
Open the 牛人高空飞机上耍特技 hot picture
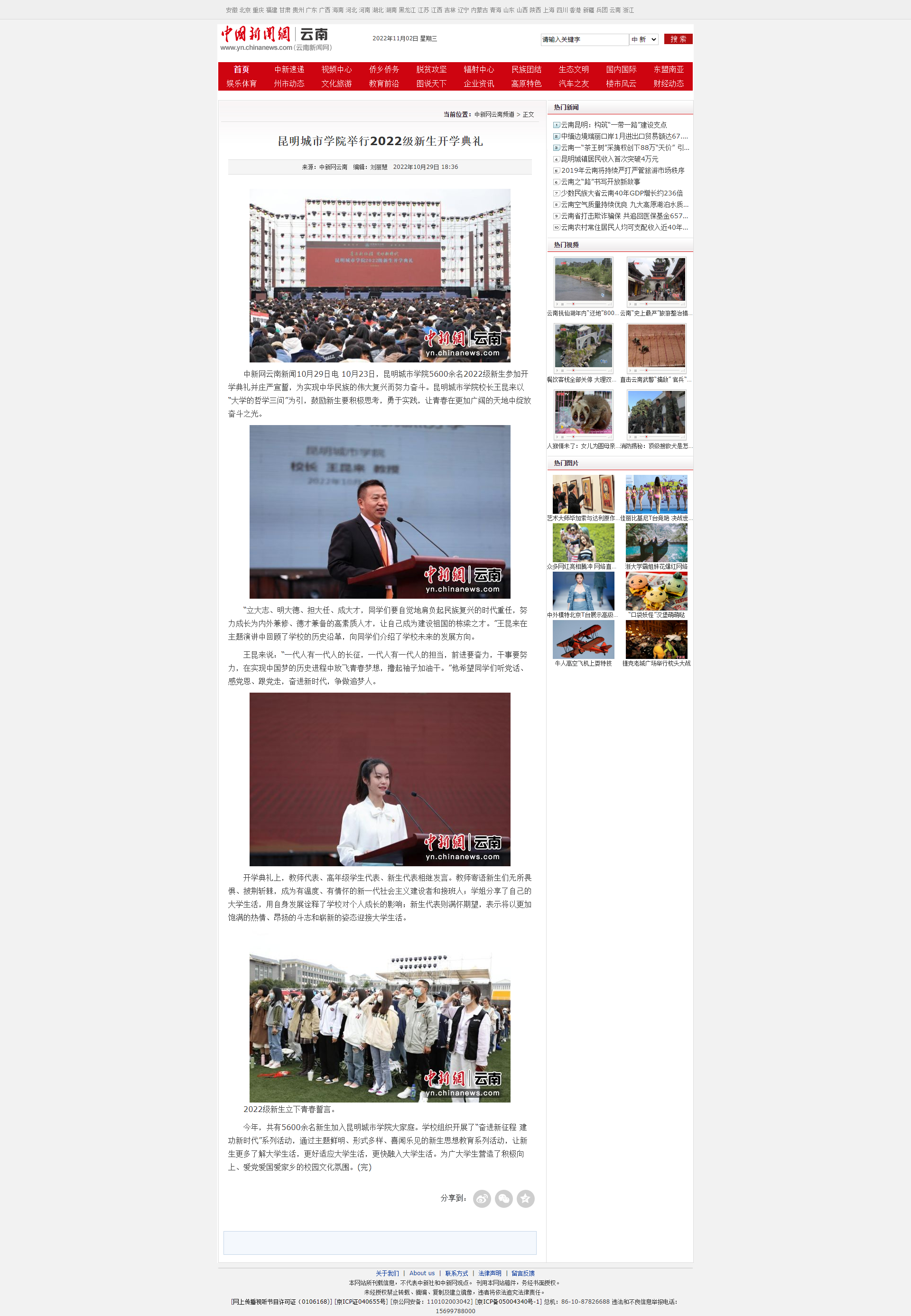pyautogui.click(x=583, y=640)
